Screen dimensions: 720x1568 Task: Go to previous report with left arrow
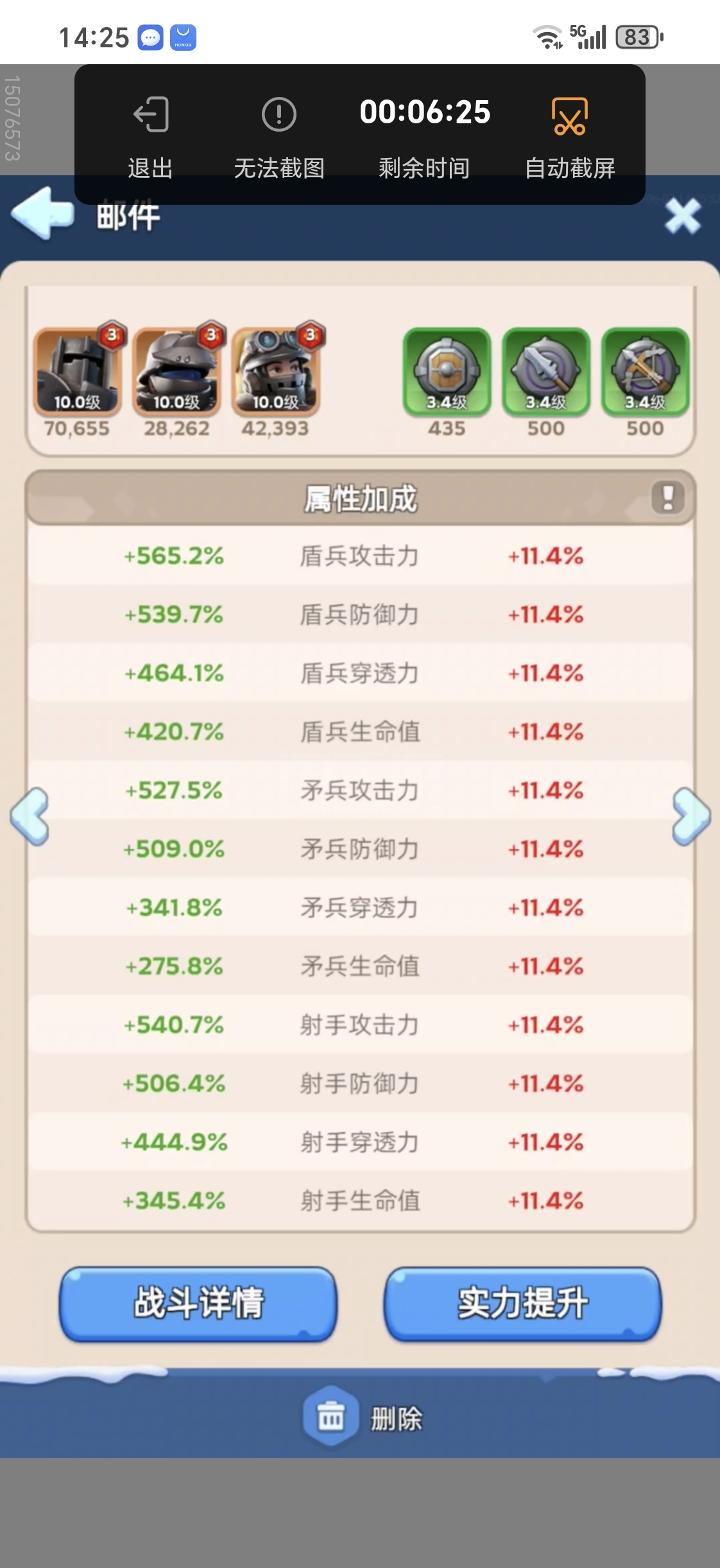coord(30,816)
